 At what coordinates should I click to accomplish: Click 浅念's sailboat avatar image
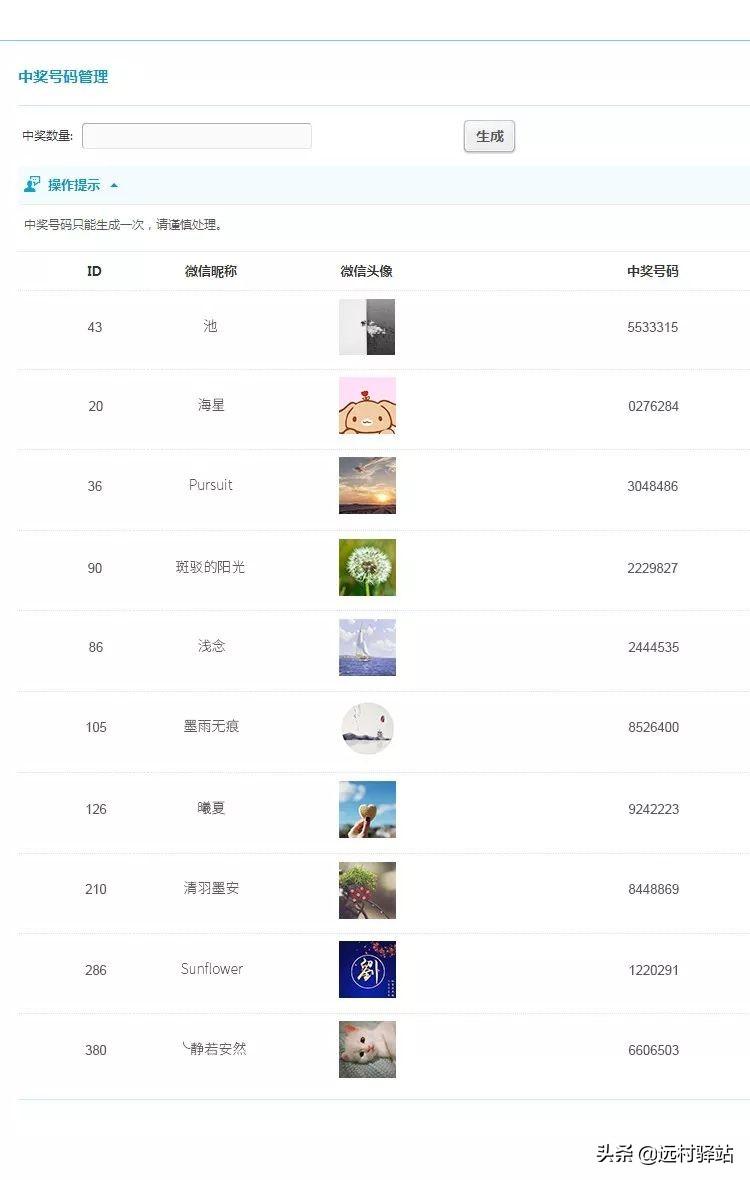pyautogui.click(x=367, y=647)
